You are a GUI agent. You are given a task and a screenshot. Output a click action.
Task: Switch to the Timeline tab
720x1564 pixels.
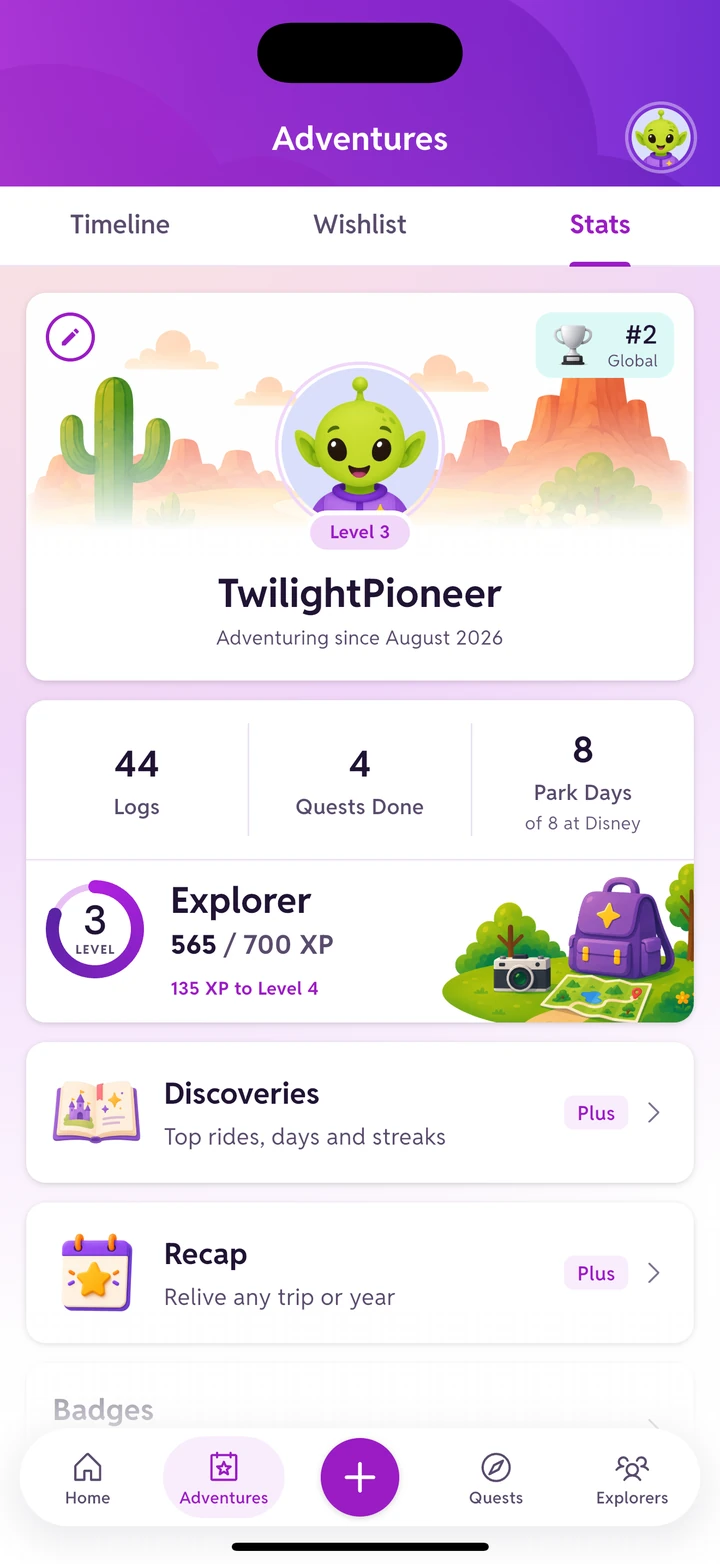120,225
